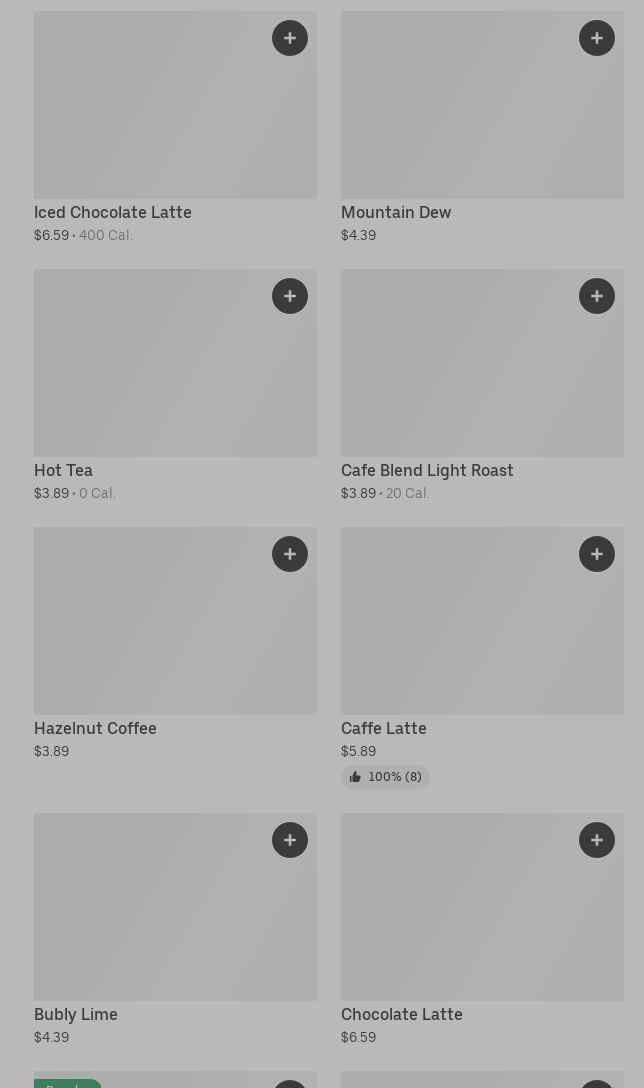
Task: Add Cafe Blend Light Roast to cart
Action: tap(597, 296)
